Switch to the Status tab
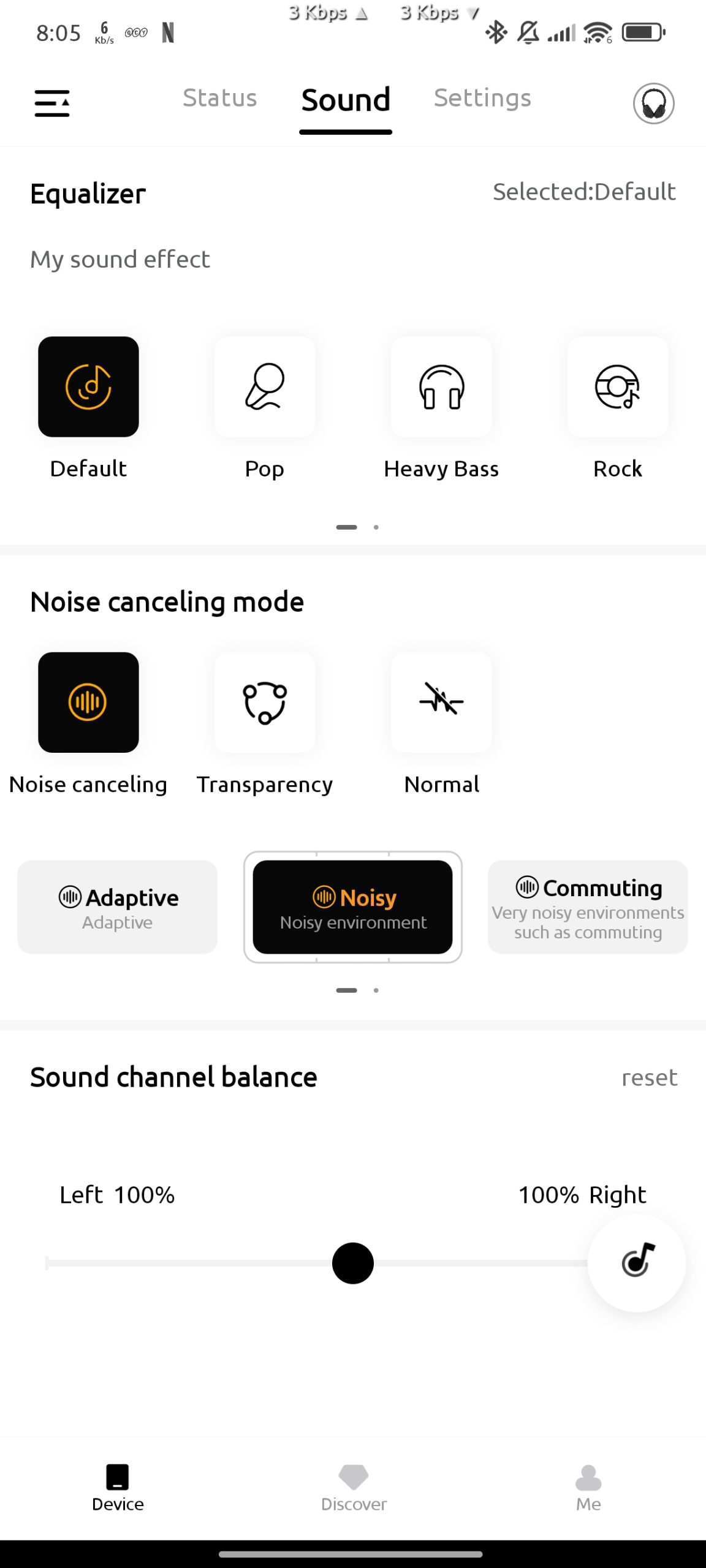Screen dimensions: 706x1568 219,99
